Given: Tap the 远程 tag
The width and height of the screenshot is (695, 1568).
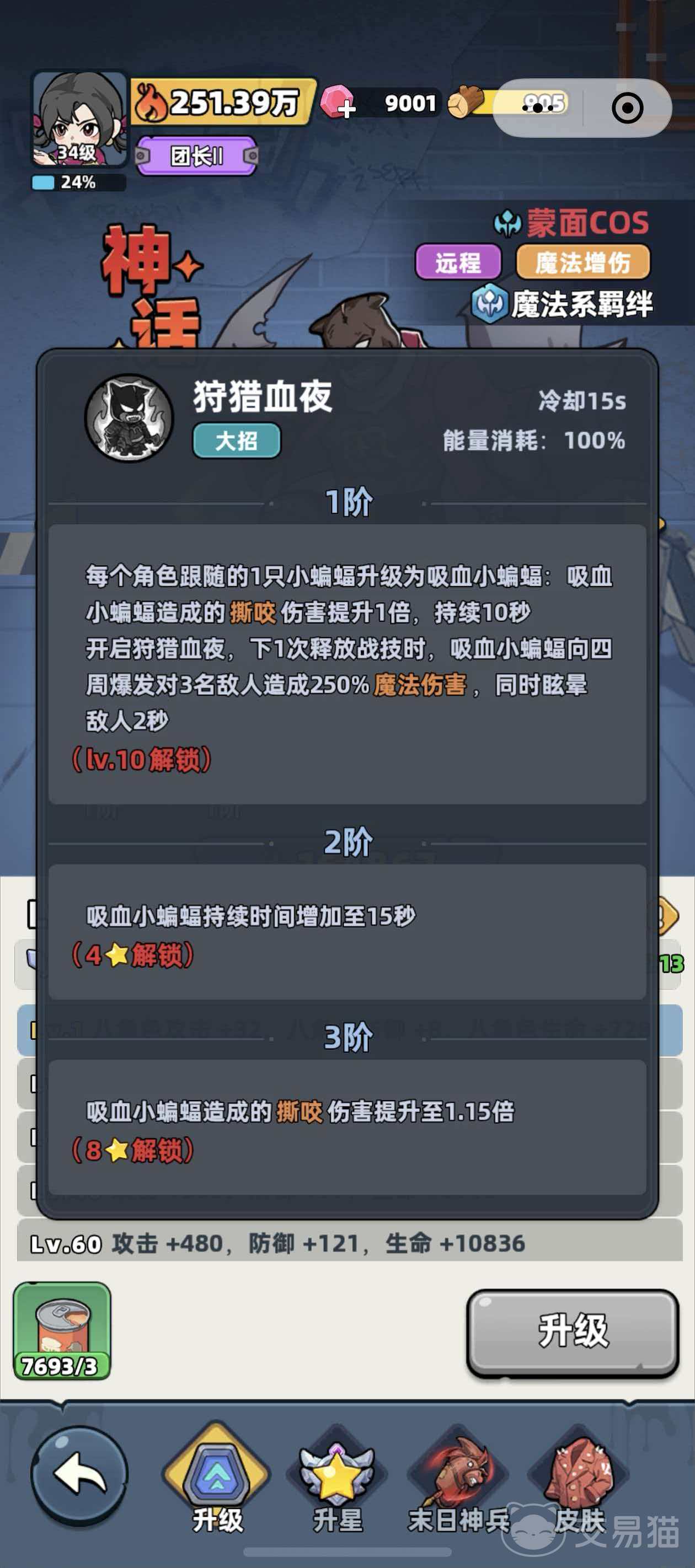Looking at the screenshot, I should tap(457, 263).
